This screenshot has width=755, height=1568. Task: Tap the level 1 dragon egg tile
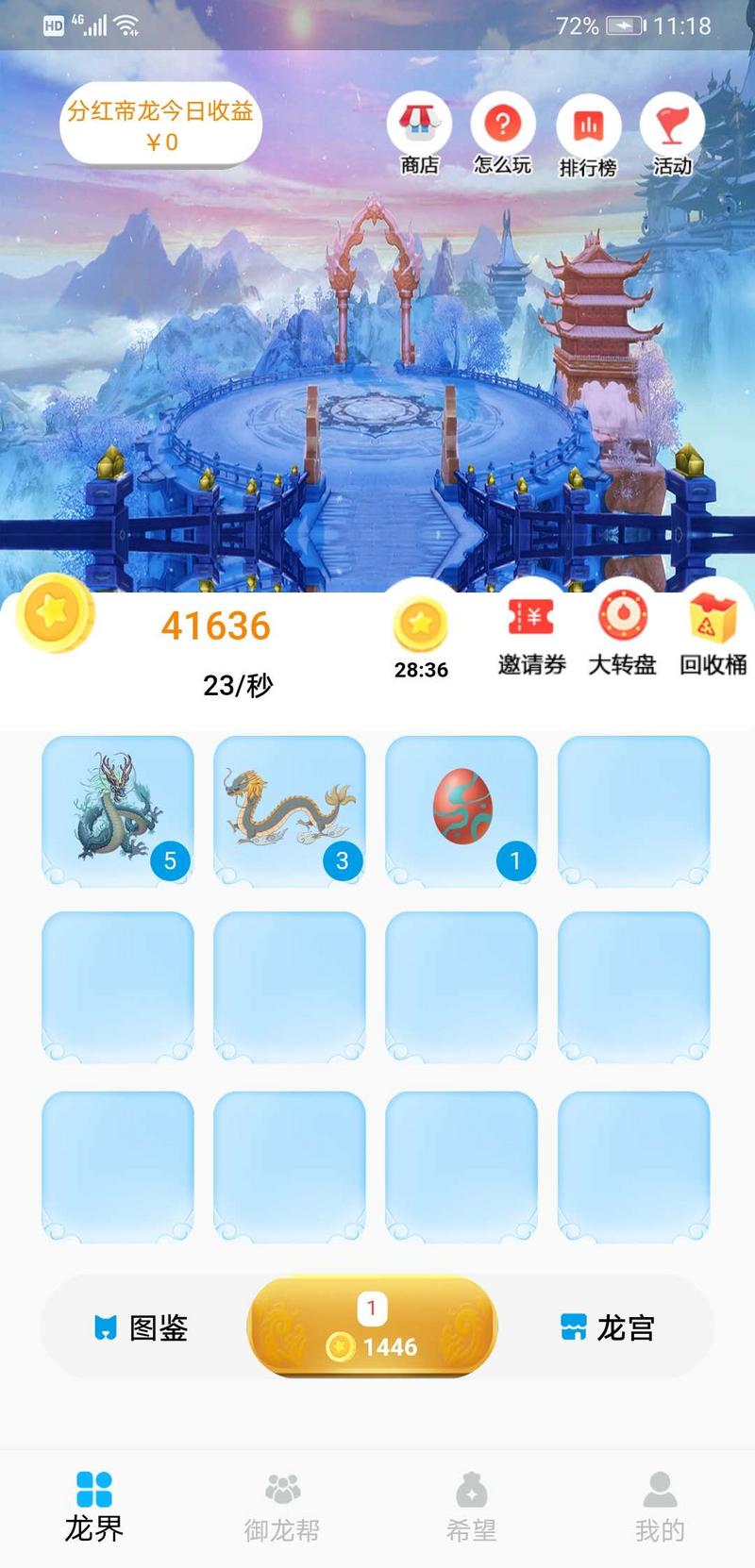[461, 809]
